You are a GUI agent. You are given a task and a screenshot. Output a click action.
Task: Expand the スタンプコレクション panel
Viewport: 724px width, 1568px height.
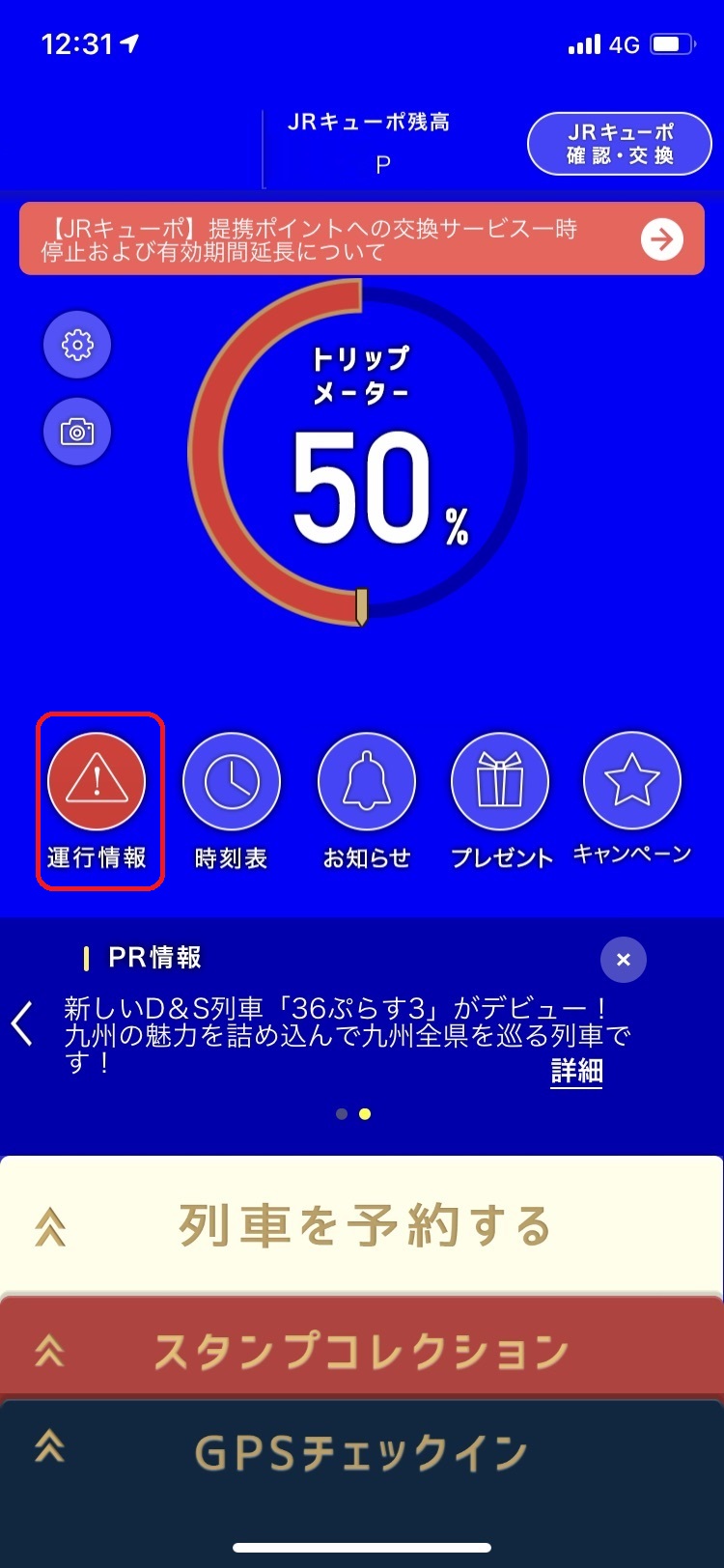(361, 1351)
